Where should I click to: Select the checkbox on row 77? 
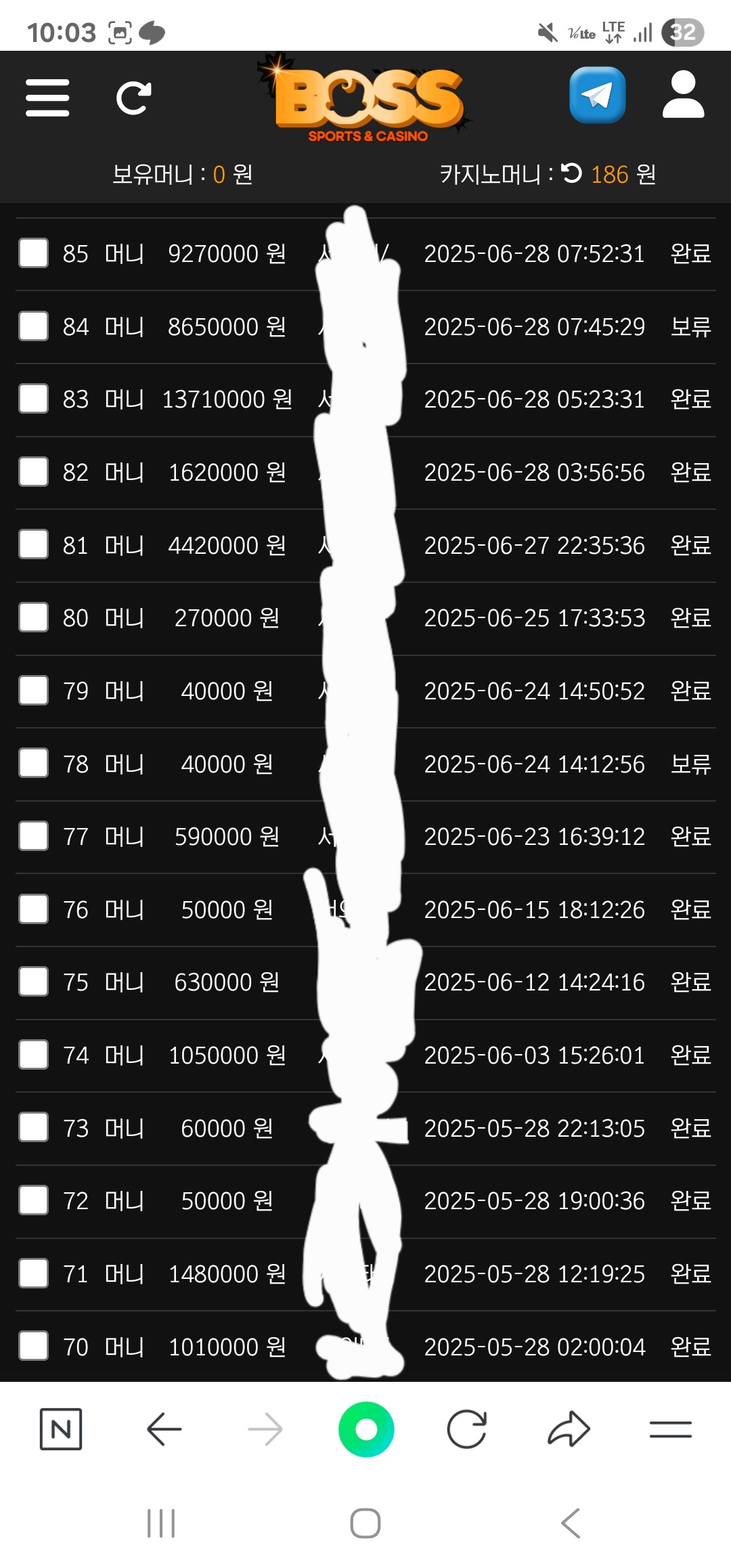point(33,836)
